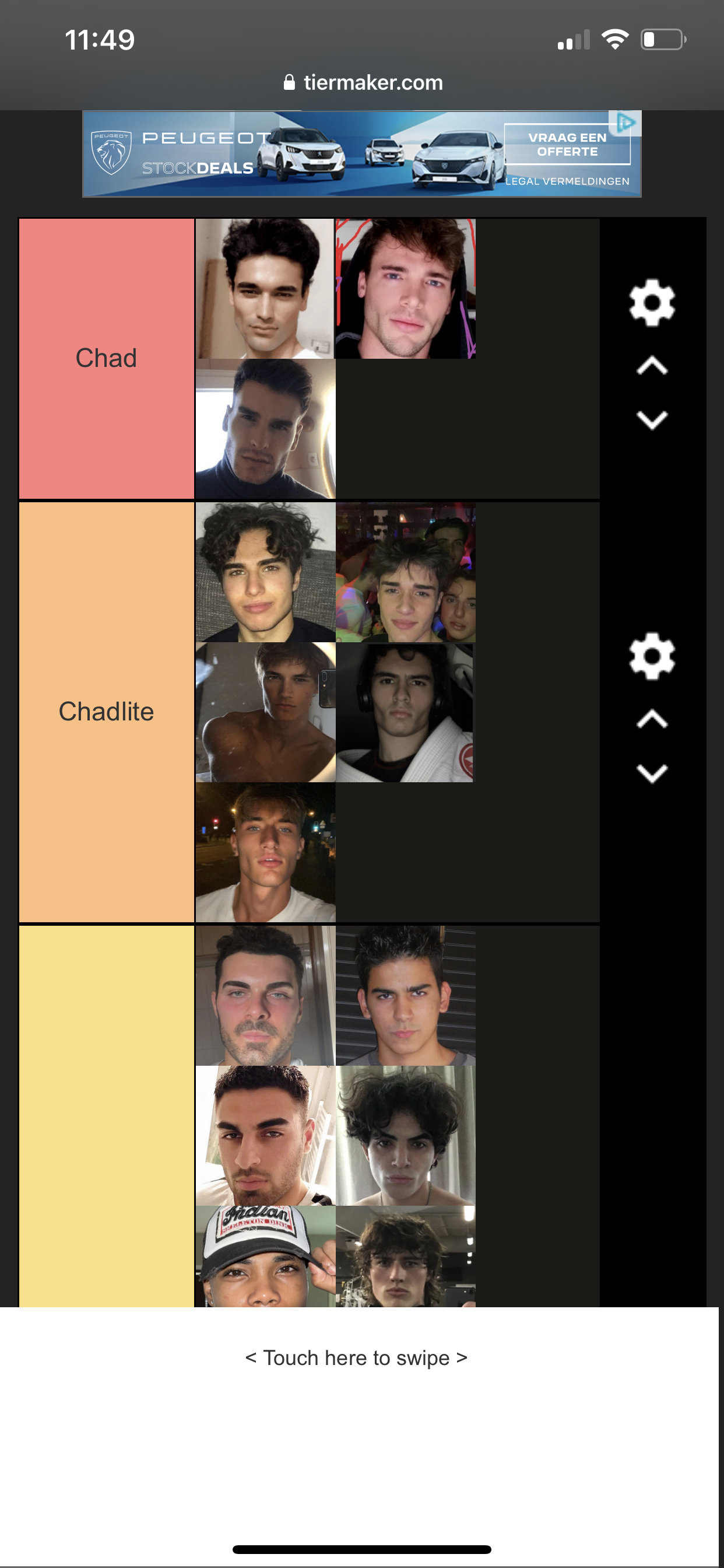Image resolution: width=724 pixels, height=1568 pixels.
Task: Open settings gear for Chadlite tier
Action: [x=652, y=656]
